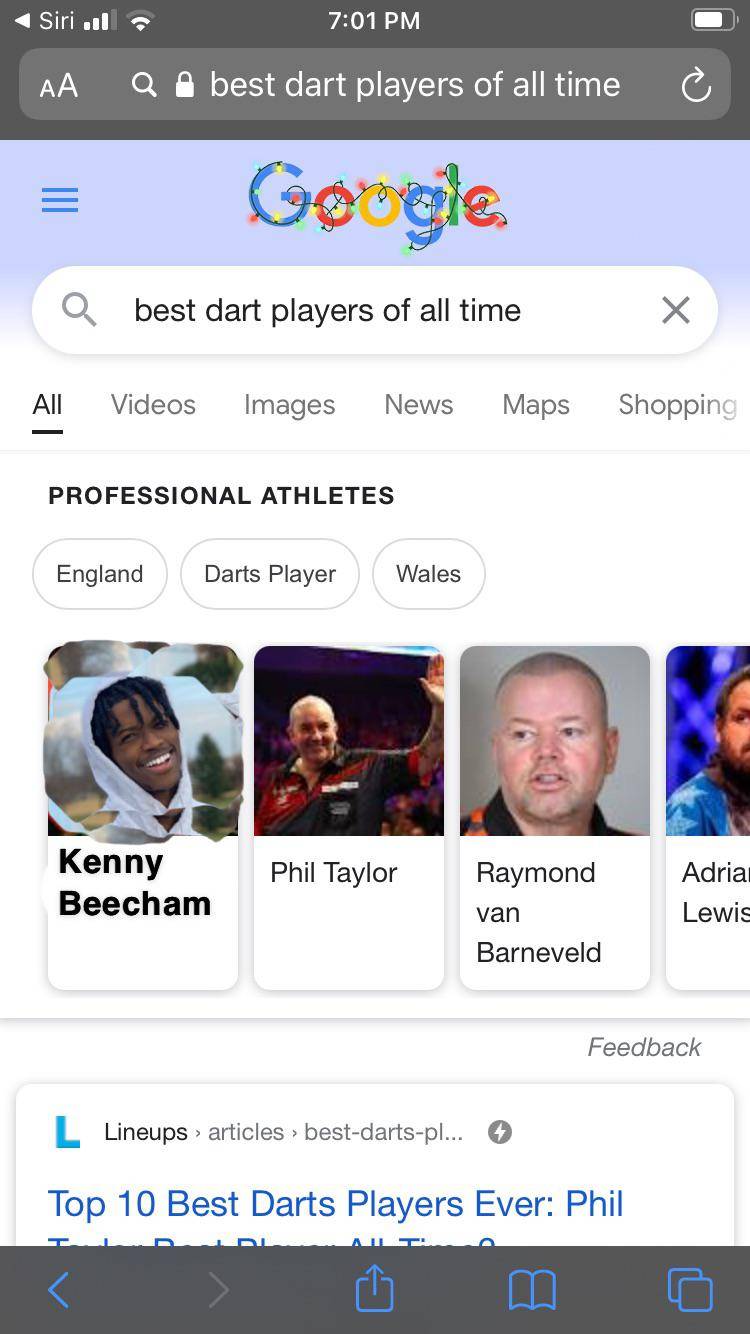750x1334 pixels.
Task: Tap the AMP lightning icon on the Lineups result
Action: click(x=499, y=1132)
